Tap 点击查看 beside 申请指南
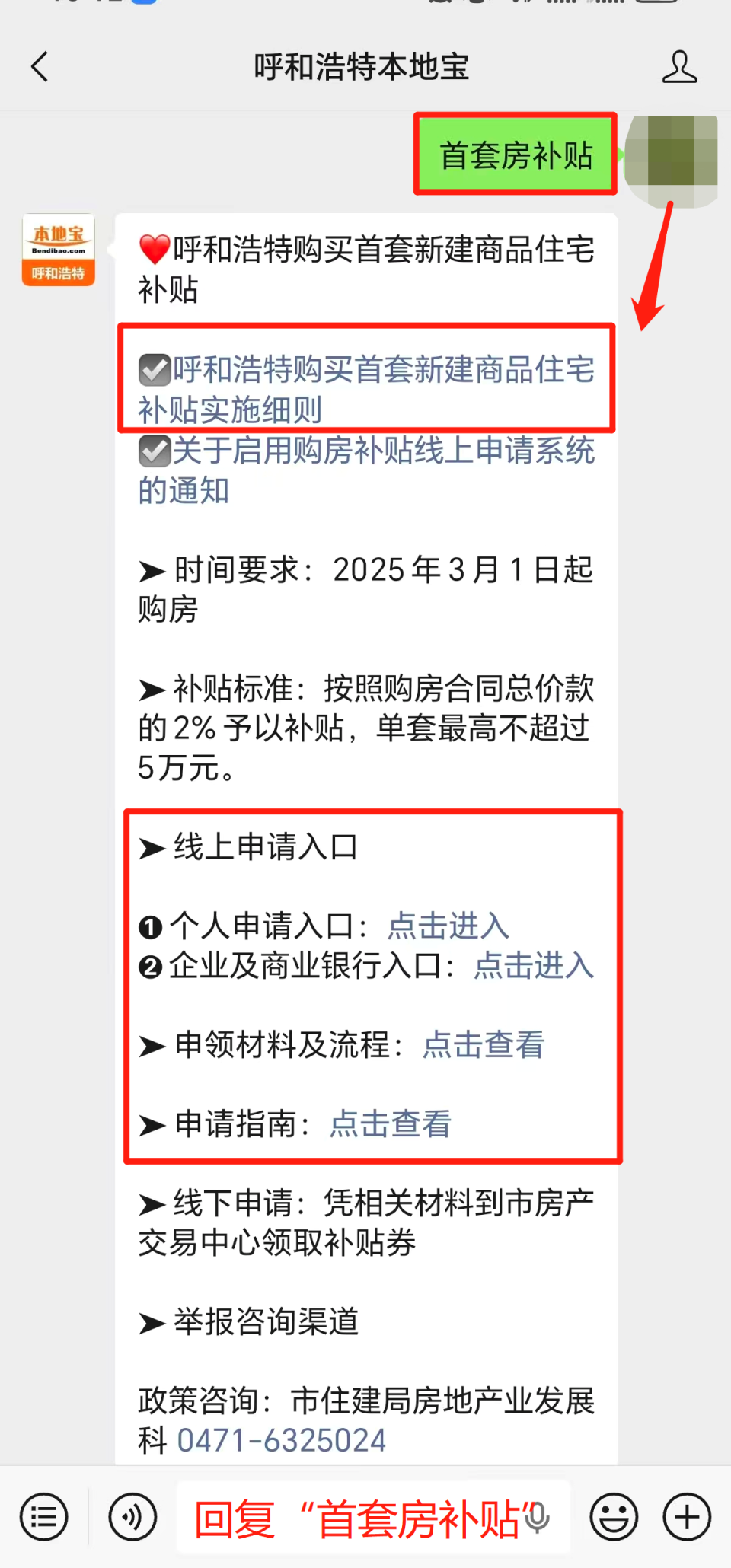This screenshot has width=731, height=1568. (x=389, y=1124)
